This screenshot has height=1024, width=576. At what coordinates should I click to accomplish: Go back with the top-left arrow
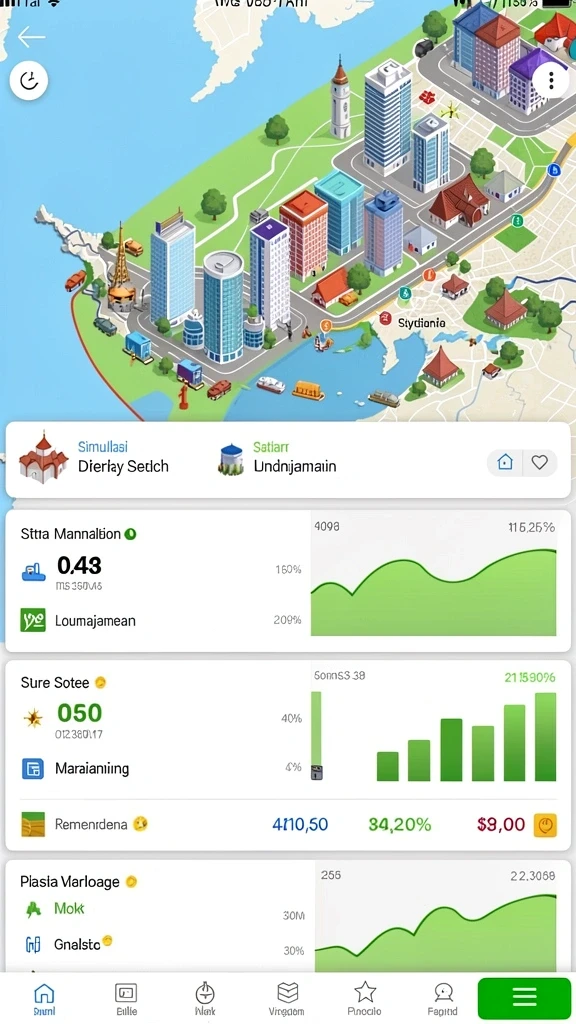[x=31, y=37]
